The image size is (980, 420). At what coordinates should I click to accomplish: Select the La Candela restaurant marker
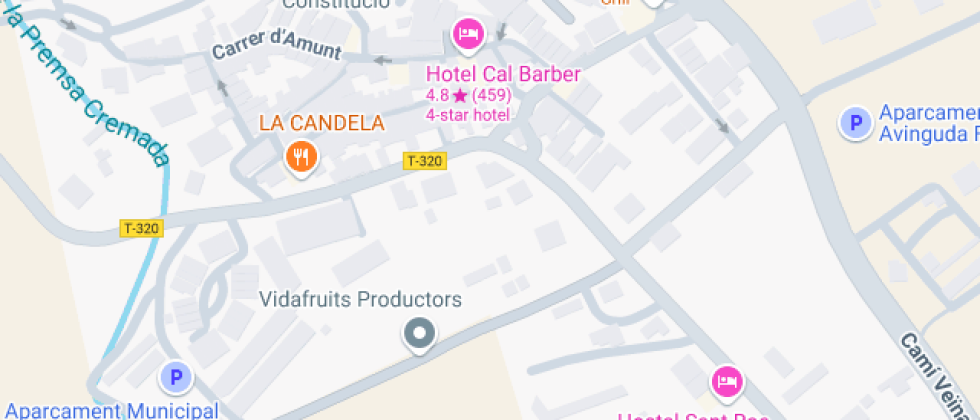coord(301,156)
